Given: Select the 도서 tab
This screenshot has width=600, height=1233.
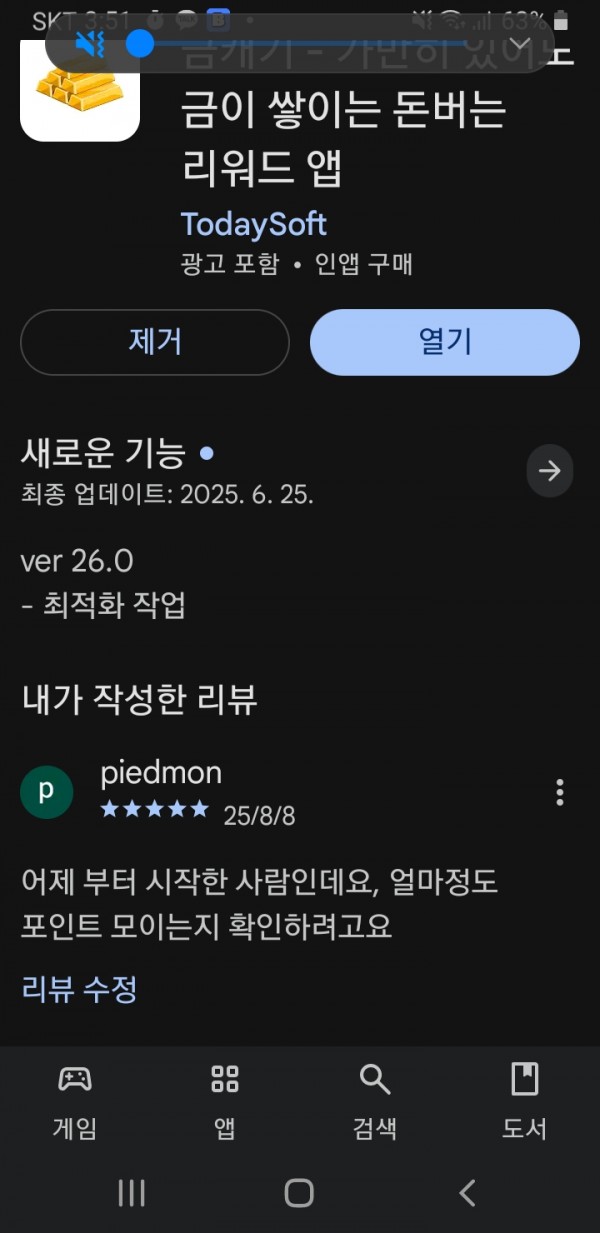Looking at the screenshot, I should (525, 1101).
